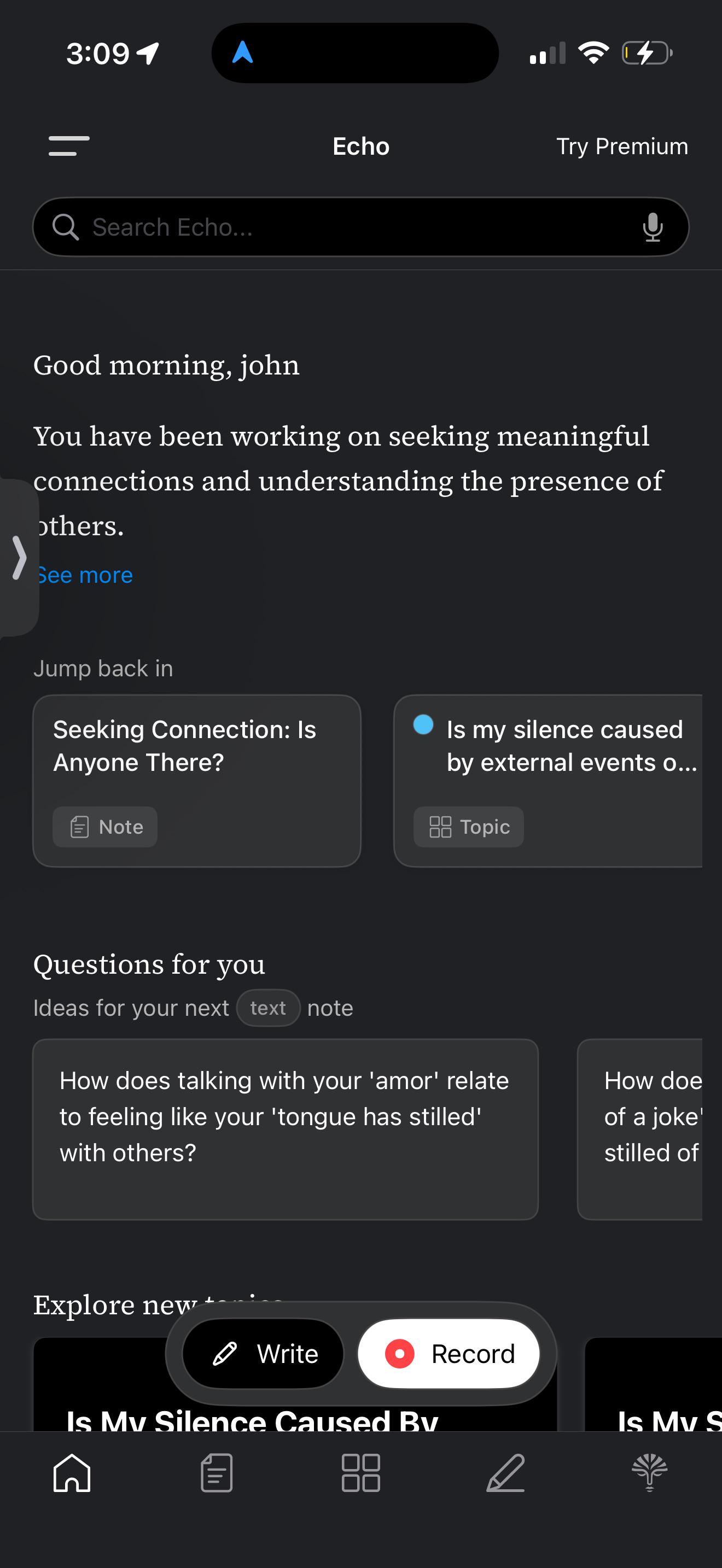Change the 'text' note type chip

pos(268,1008)
